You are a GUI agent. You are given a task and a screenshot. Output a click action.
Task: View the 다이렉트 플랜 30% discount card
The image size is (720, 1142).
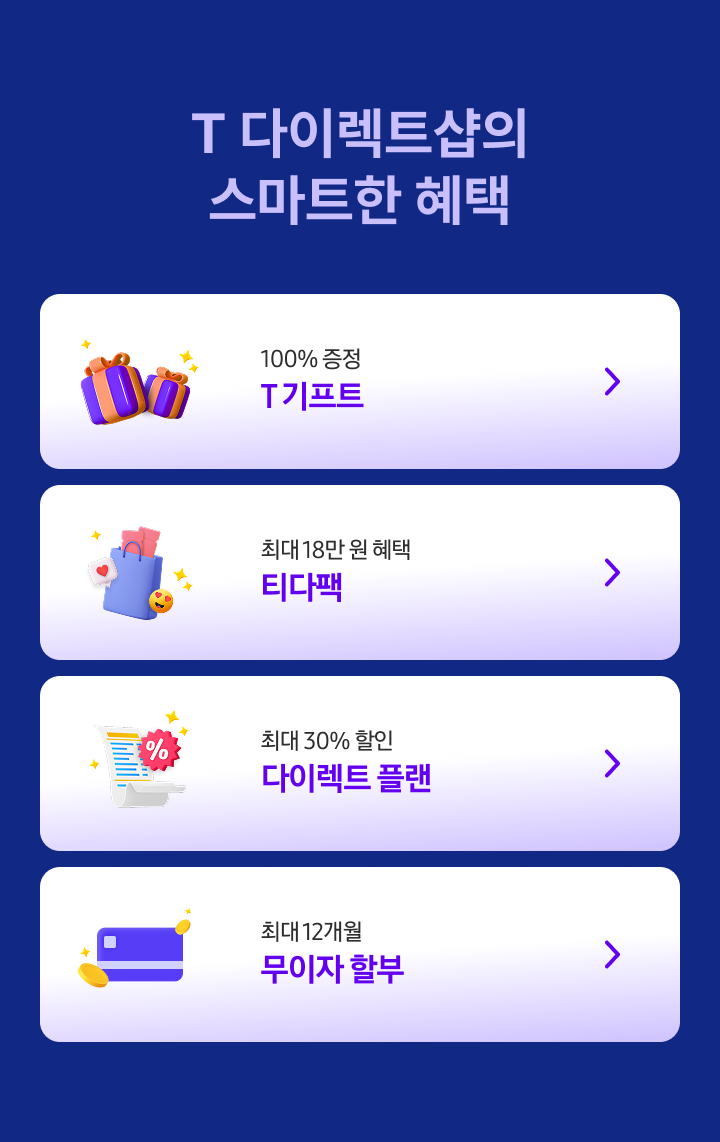360,763
